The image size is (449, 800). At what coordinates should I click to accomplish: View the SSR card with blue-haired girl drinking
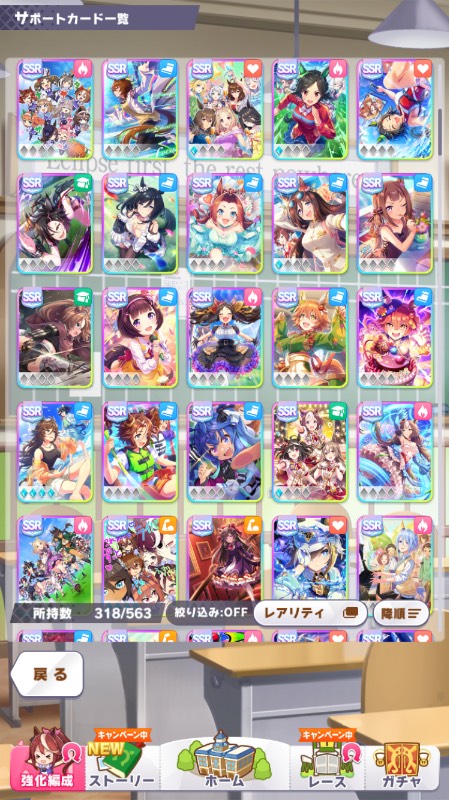tap(225, 452)
